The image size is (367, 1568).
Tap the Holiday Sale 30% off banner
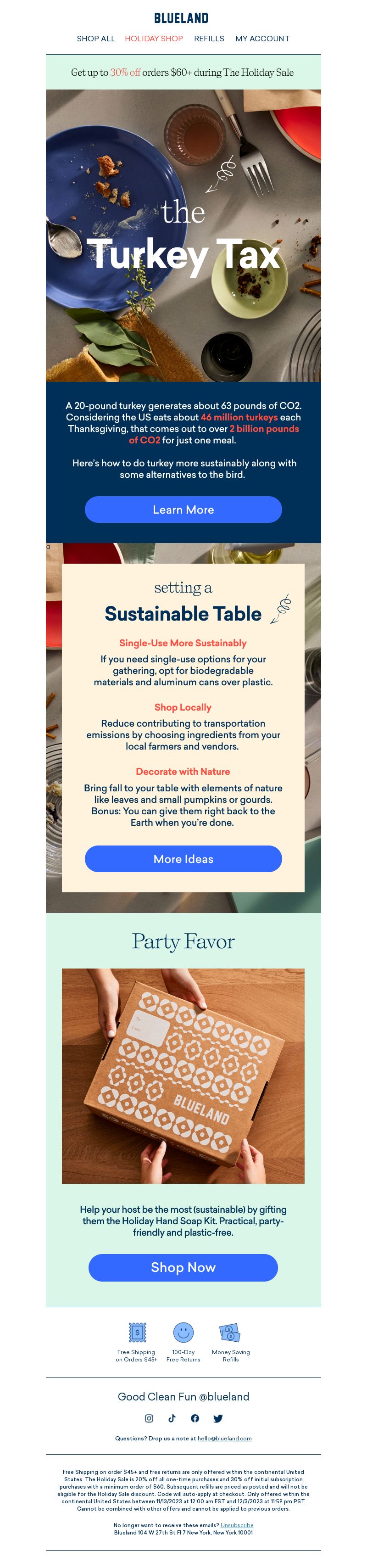183,73
